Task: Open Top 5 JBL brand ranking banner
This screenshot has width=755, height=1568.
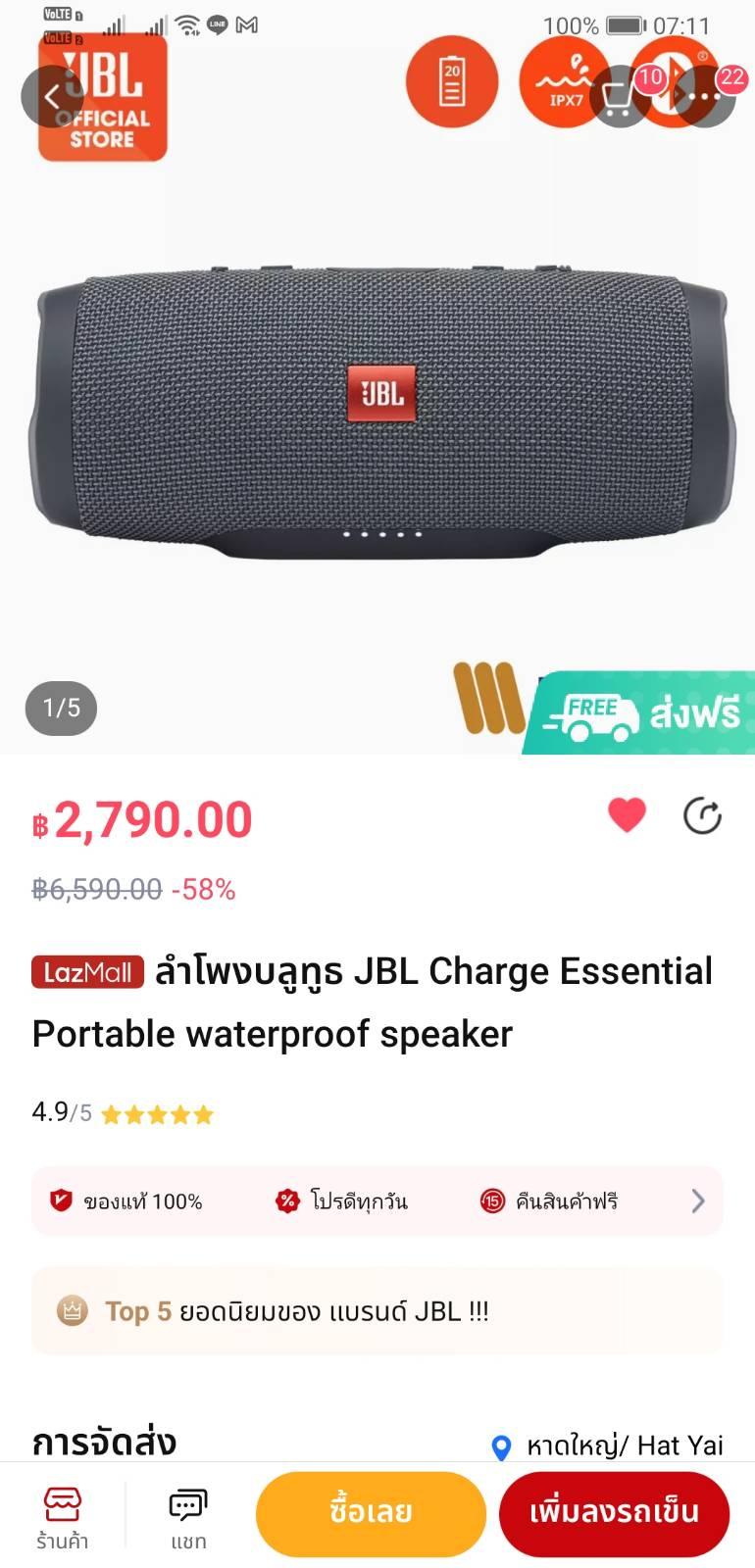Action: tap(377, 1311)
